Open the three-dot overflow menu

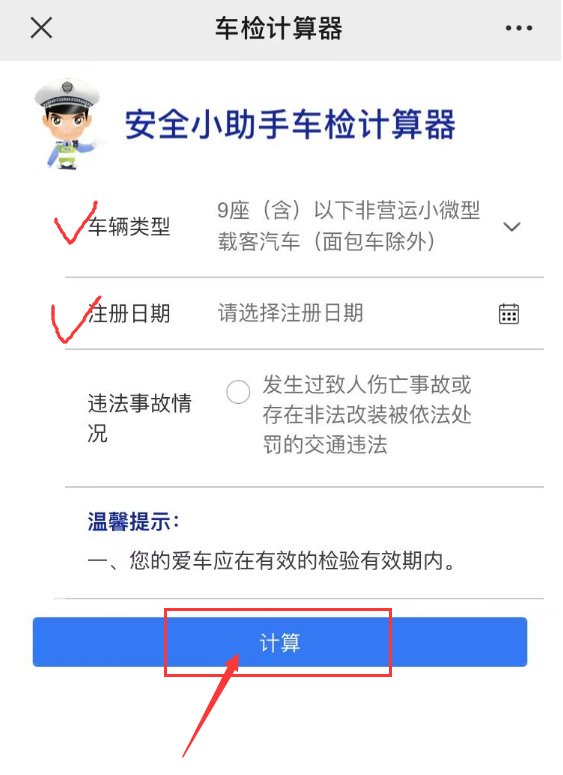519,28
